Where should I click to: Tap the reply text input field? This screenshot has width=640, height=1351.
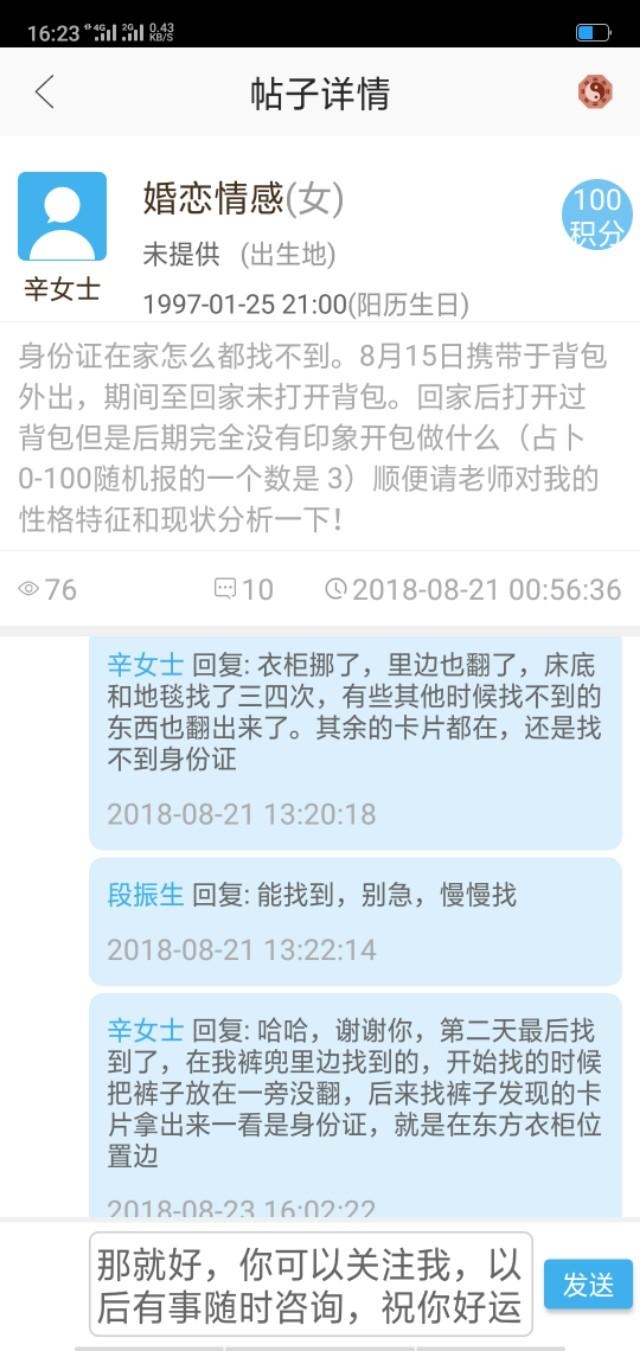point(310,1284)
